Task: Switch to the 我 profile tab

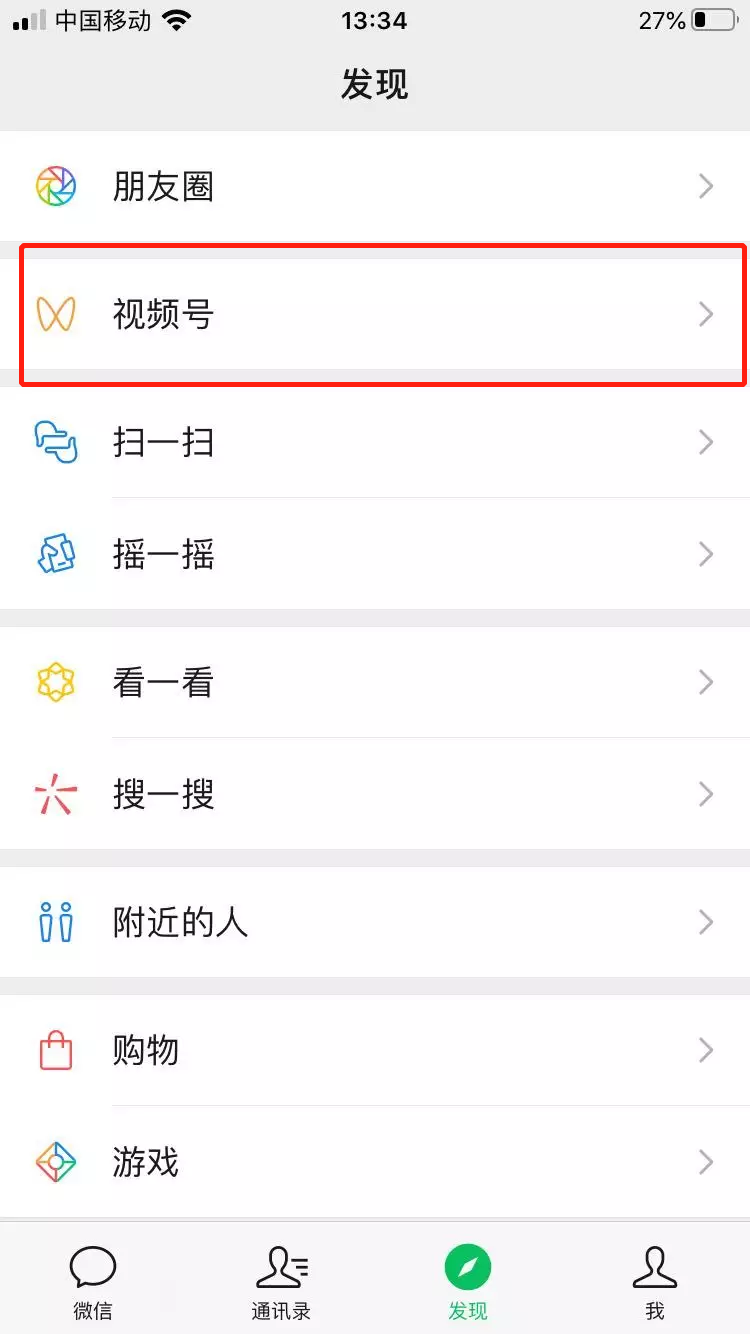Action: pos(655,1282)
